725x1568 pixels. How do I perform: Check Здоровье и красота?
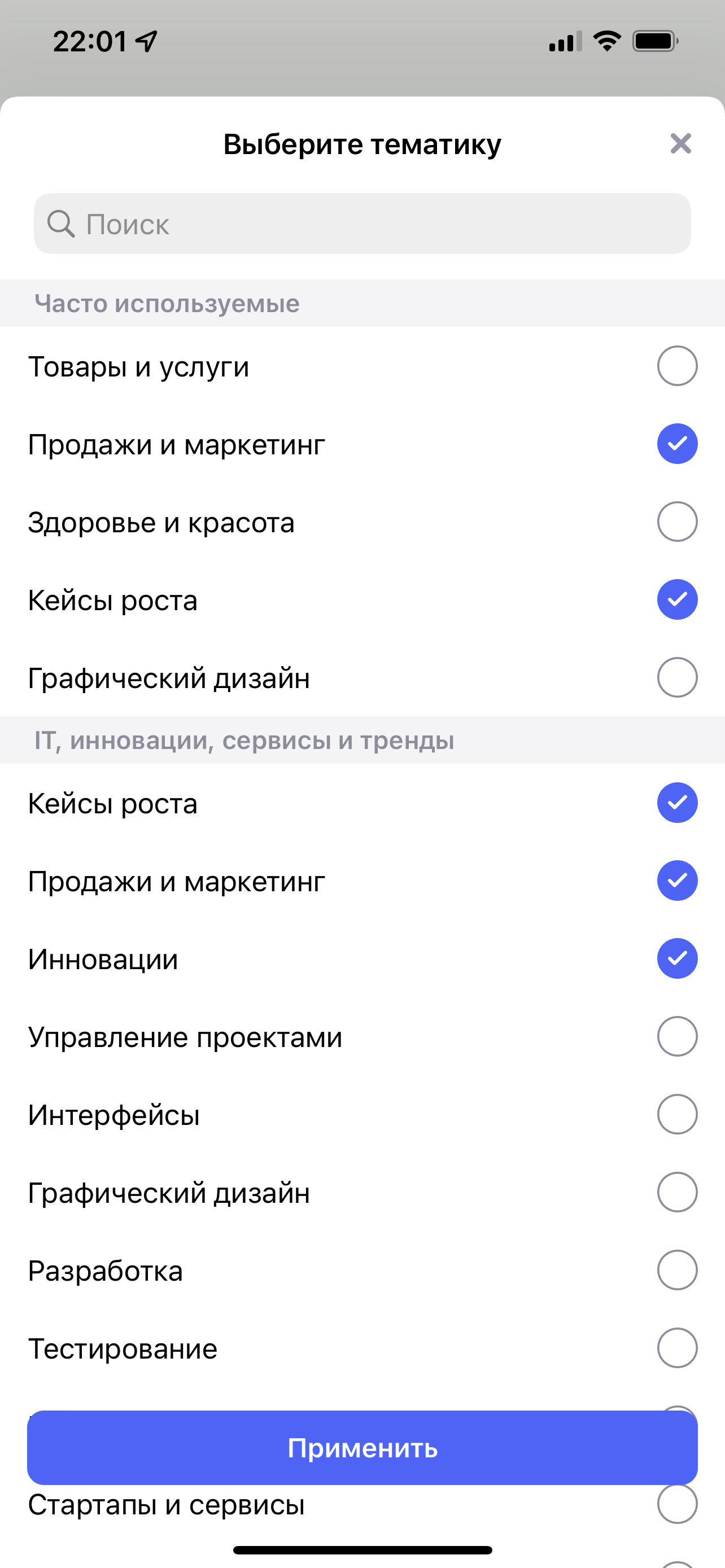point(677,522)
